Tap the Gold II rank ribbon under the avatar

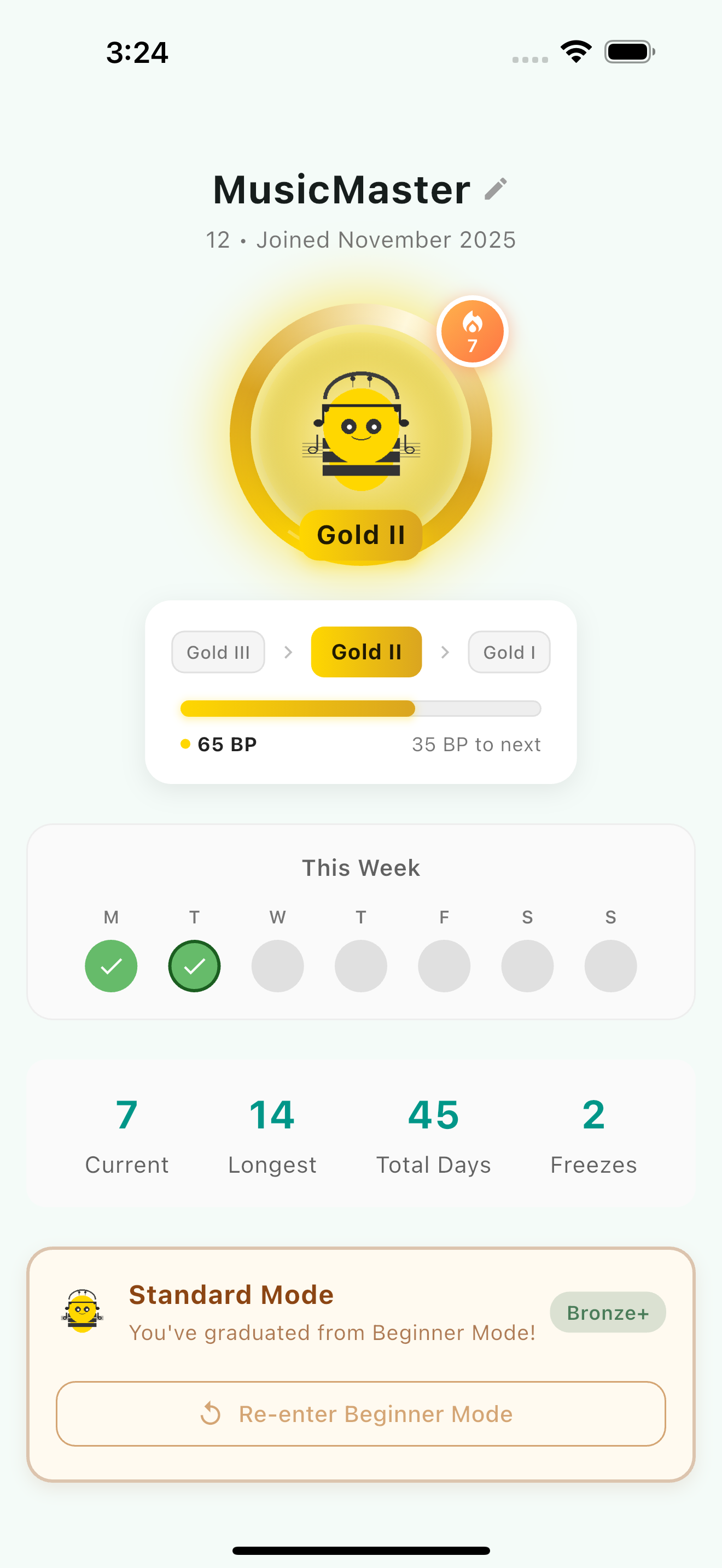pyautogui.click(x=360, y=534)
